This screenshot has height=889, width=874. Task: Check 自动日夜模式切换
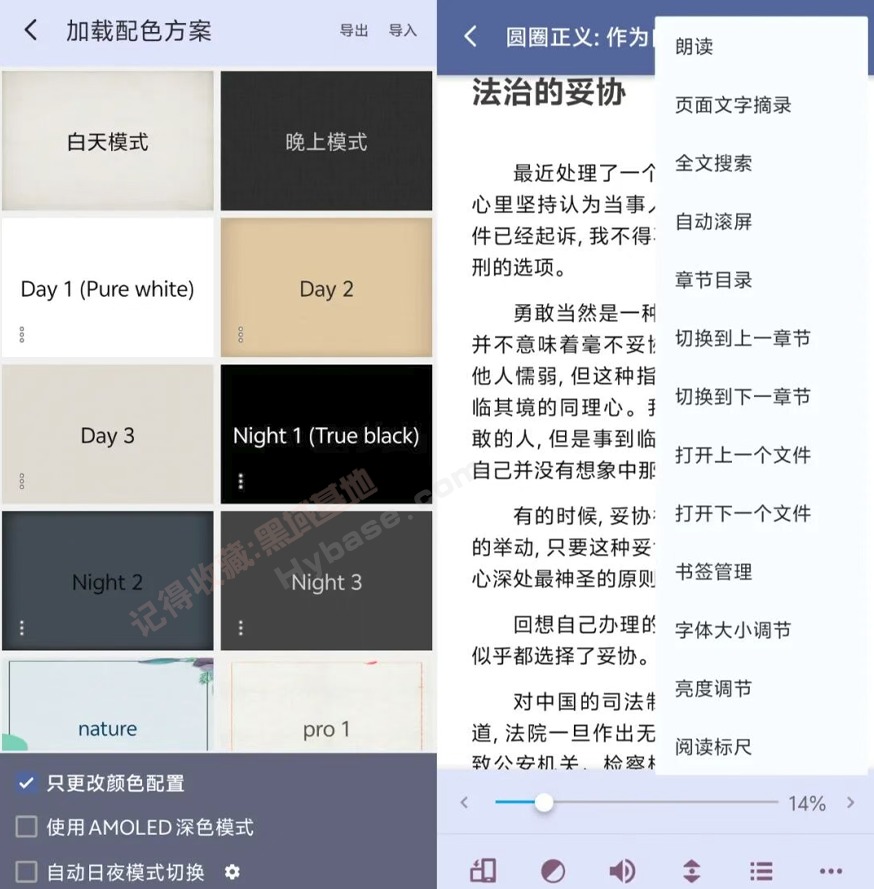tap(27, 871)
